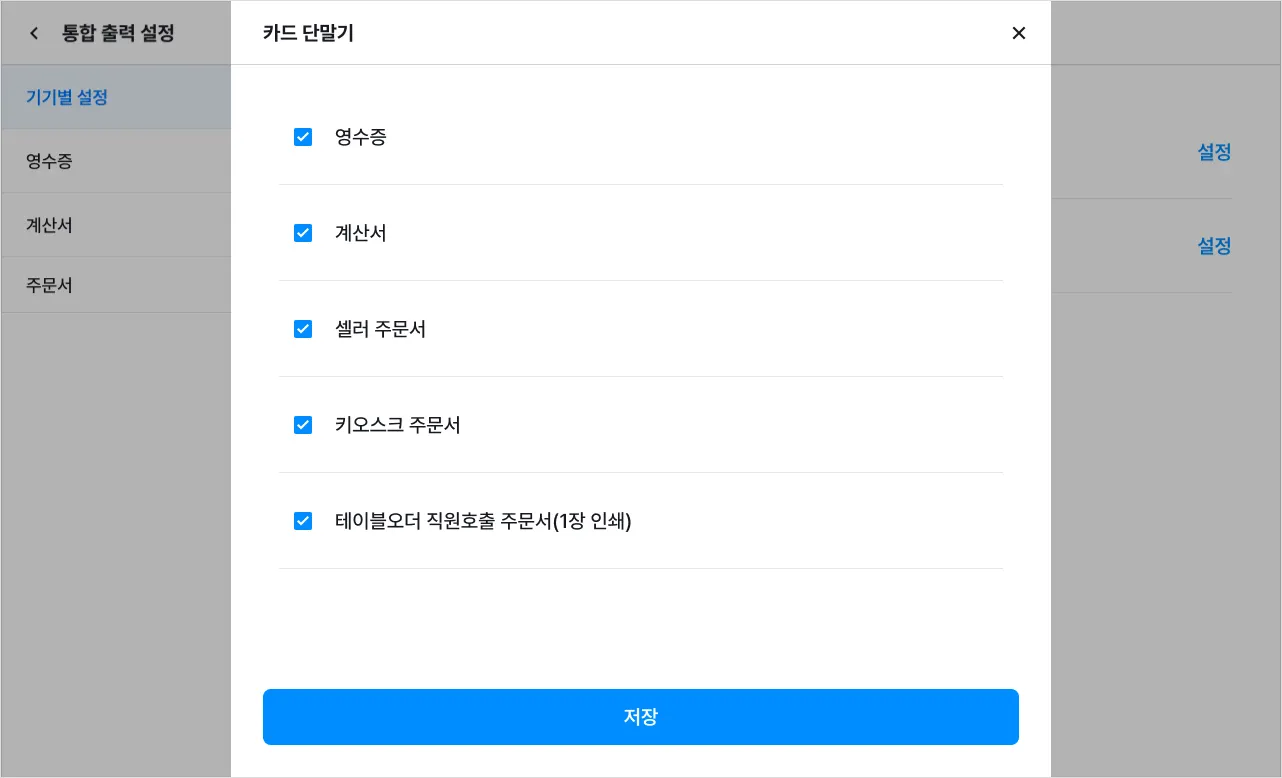Uncheck the 계산서 checkbox
This screenshot has width=1282, height=778.
(x=303, y=233)
